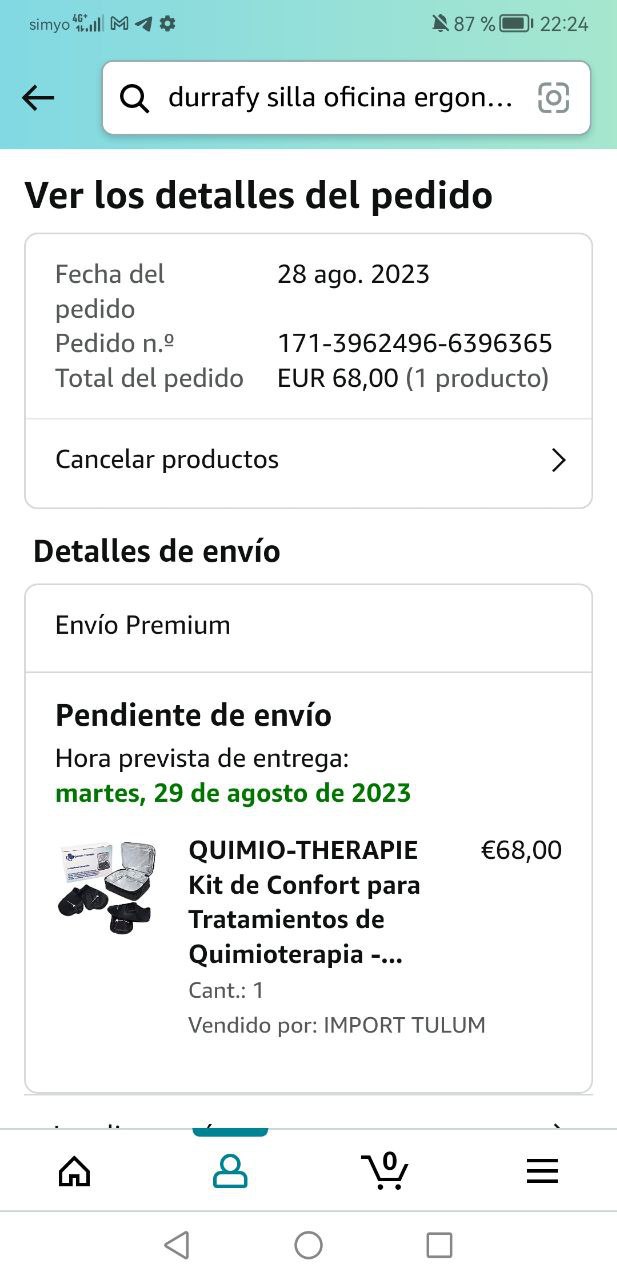Tap the search field with durrafy query
The height and width of the screenshot is (1280, 617).
point(330,98)
